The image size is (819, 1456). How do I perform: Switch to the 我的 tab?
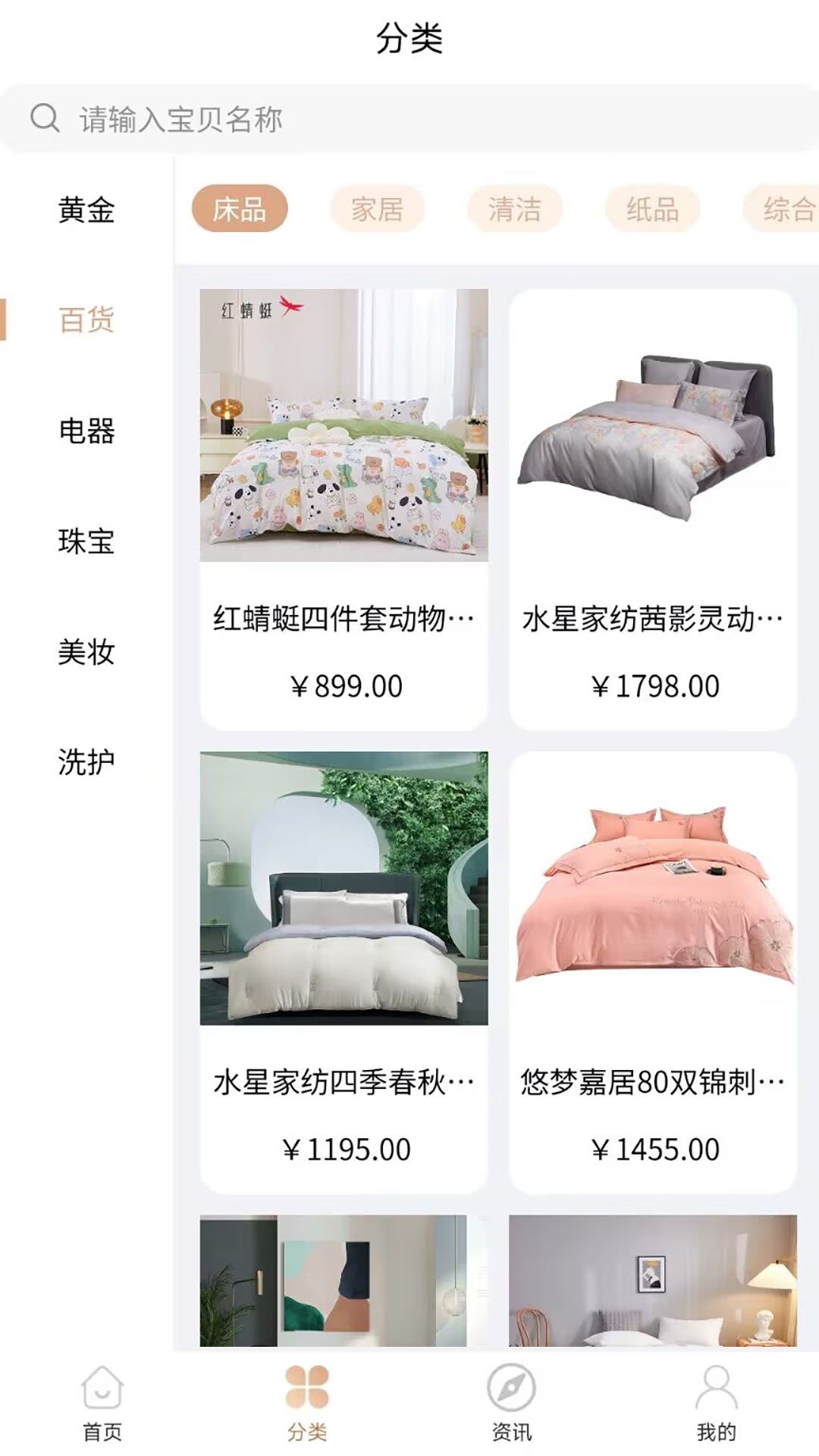tap(716, 1403)
